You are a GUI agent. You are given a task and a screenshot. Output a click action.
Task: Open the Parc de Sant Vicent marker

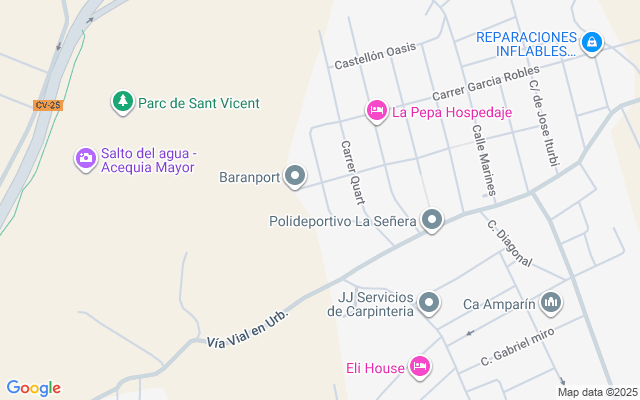(122, 101)
